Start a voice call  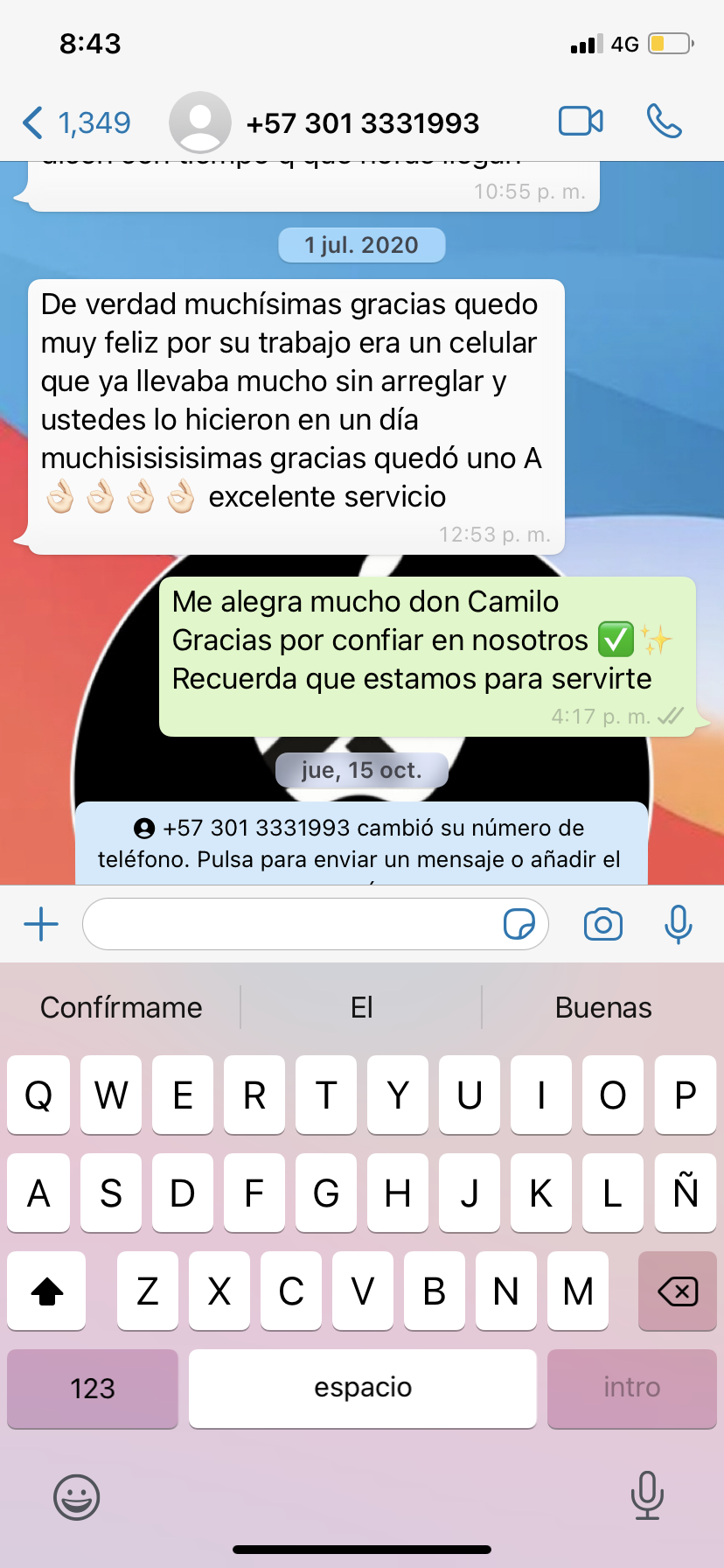tap(665, 122)
